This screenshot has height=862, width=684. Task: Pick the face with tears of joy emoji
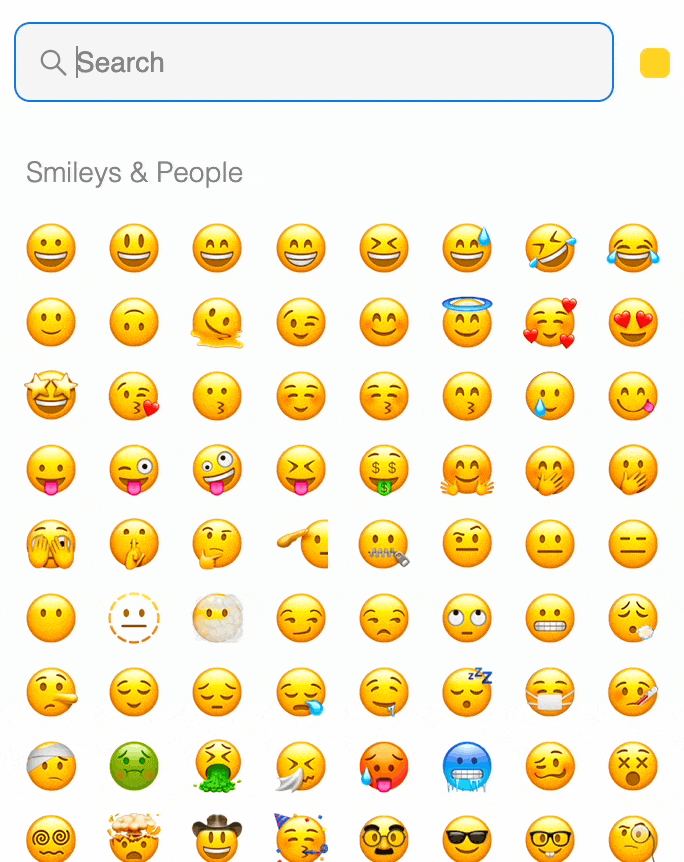tap(633, 247)
